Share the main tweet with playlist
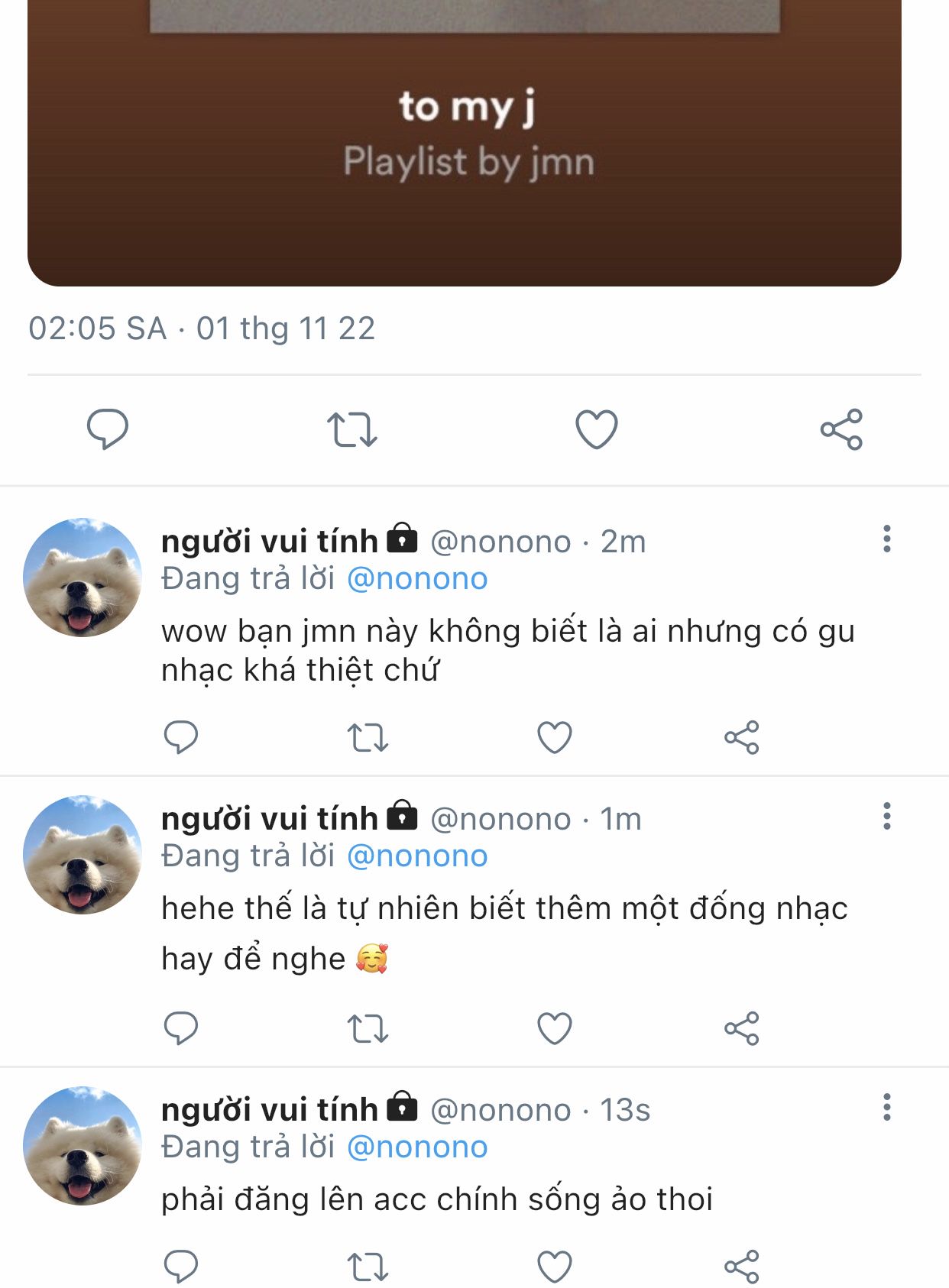Image resolution: width=949 pixels, height=1288 pixels. [841, 429]
